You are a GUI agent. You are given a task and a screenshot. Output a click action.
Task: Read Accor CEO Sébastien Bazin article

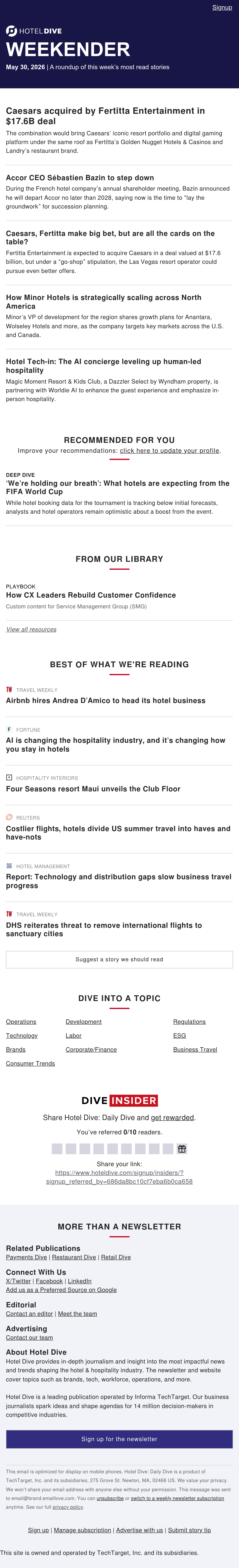click(x=80, y=178)
